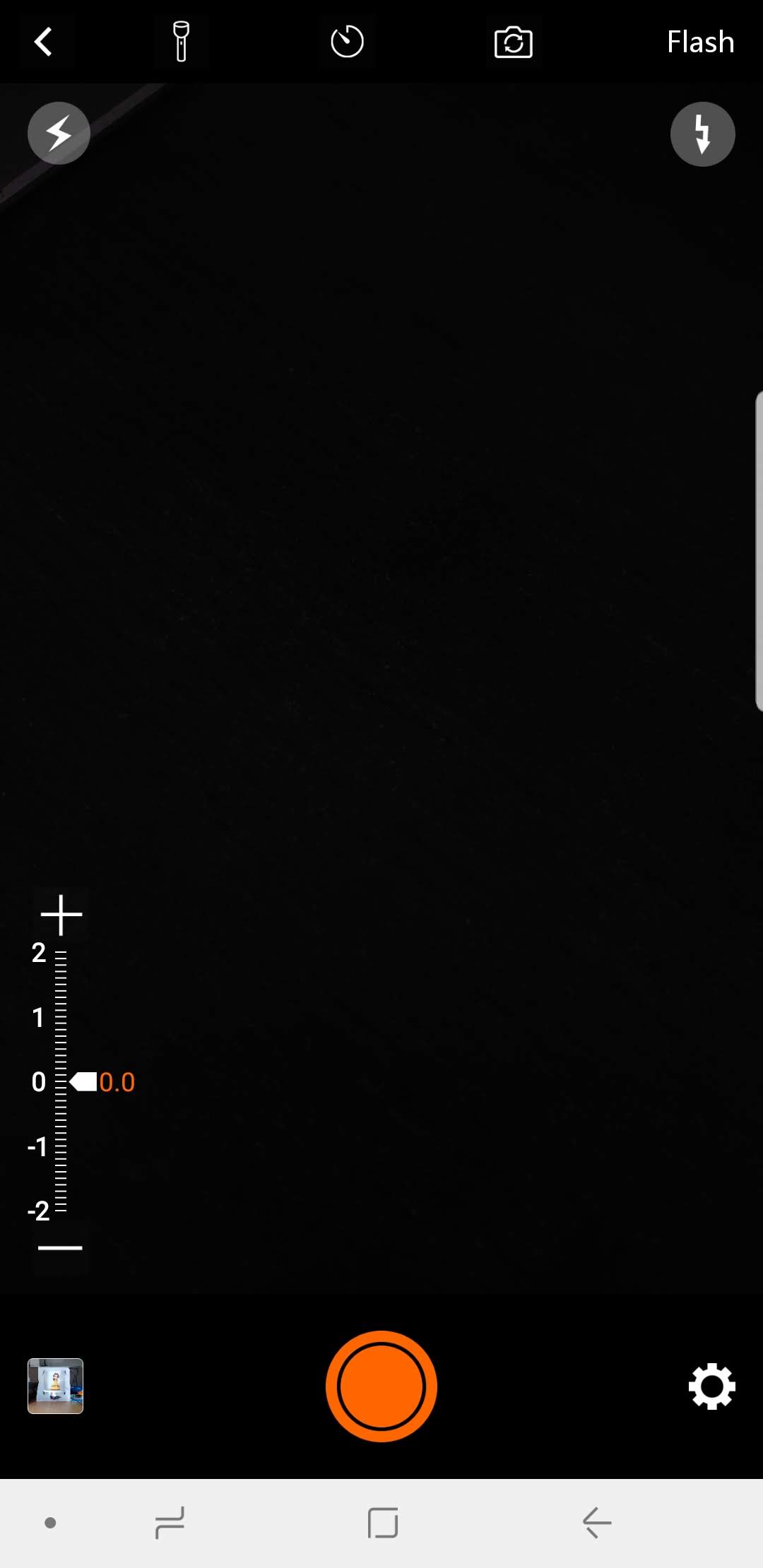763x1568 pixels.
Task: Increase exposure with the plus button
Action: coord(61,915)
